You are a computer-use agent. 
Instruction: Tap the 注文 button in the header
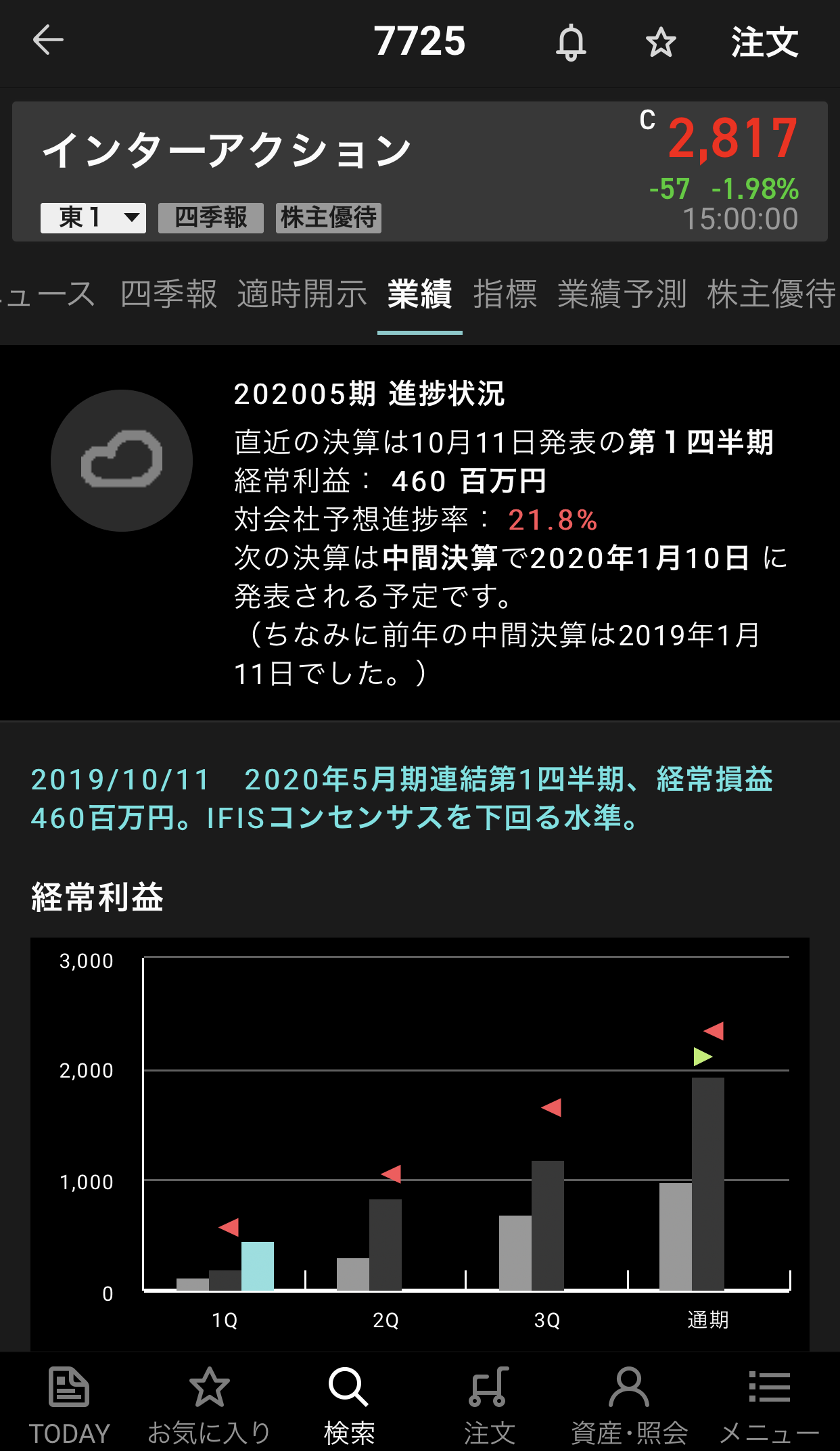point(764,43)
